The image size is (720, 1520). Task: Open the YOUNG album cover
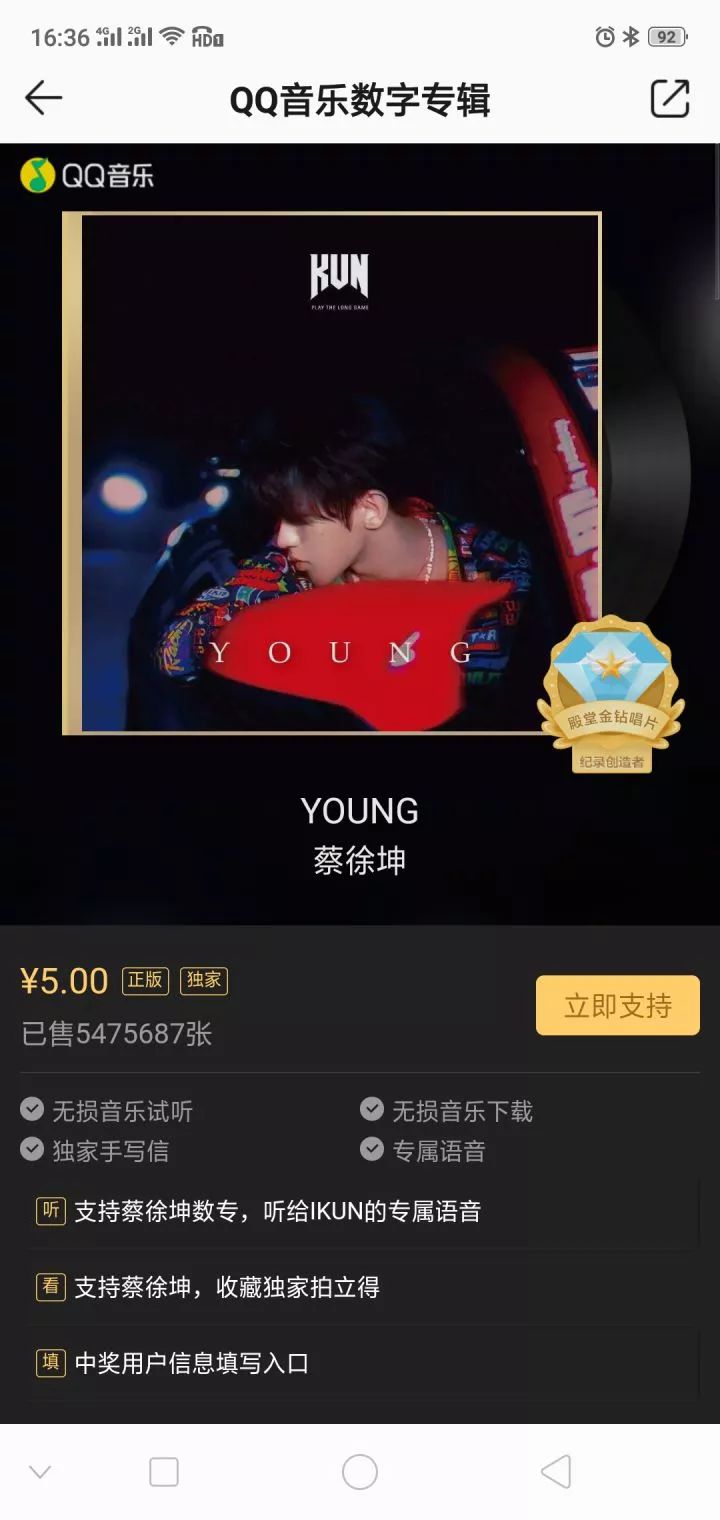click(332, 473)
